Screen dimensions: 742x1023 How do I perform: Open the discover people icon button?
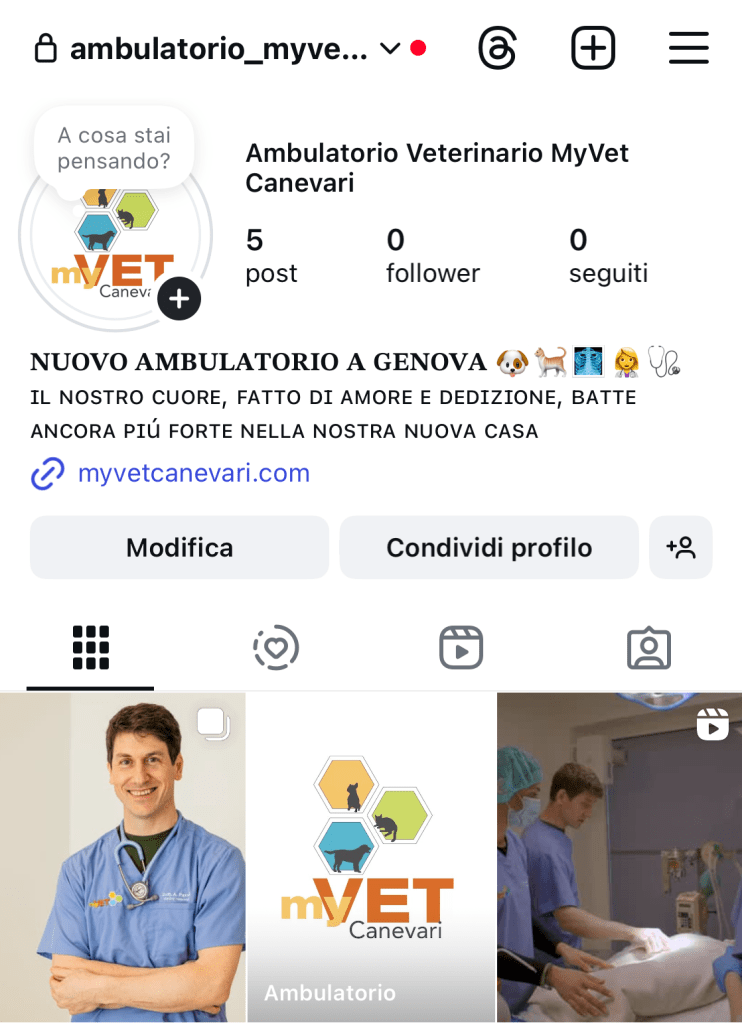tap(680, 547)
